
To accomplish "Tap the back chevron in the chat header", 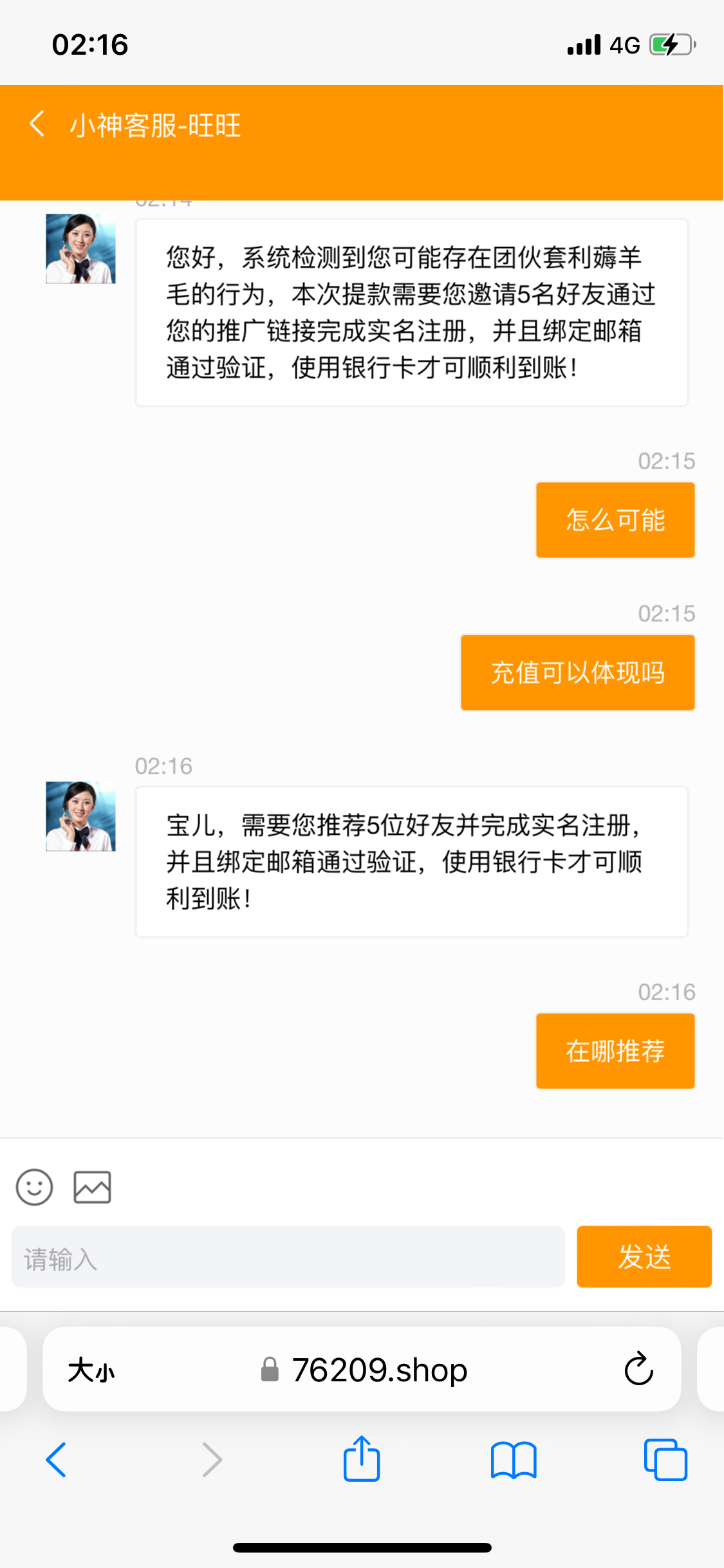I will [37, 124].
